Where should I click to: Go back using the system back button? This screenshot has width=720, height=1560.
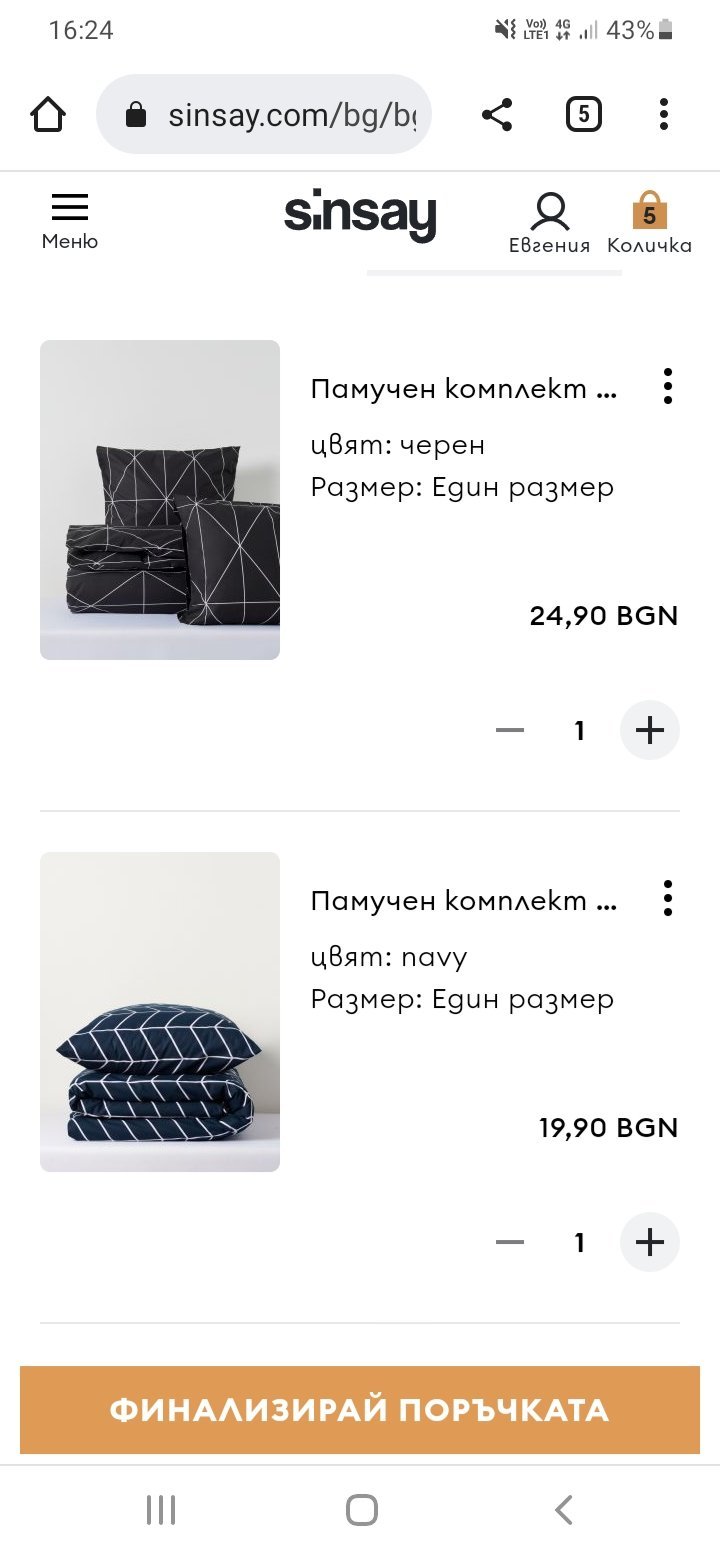[564, 1509]
